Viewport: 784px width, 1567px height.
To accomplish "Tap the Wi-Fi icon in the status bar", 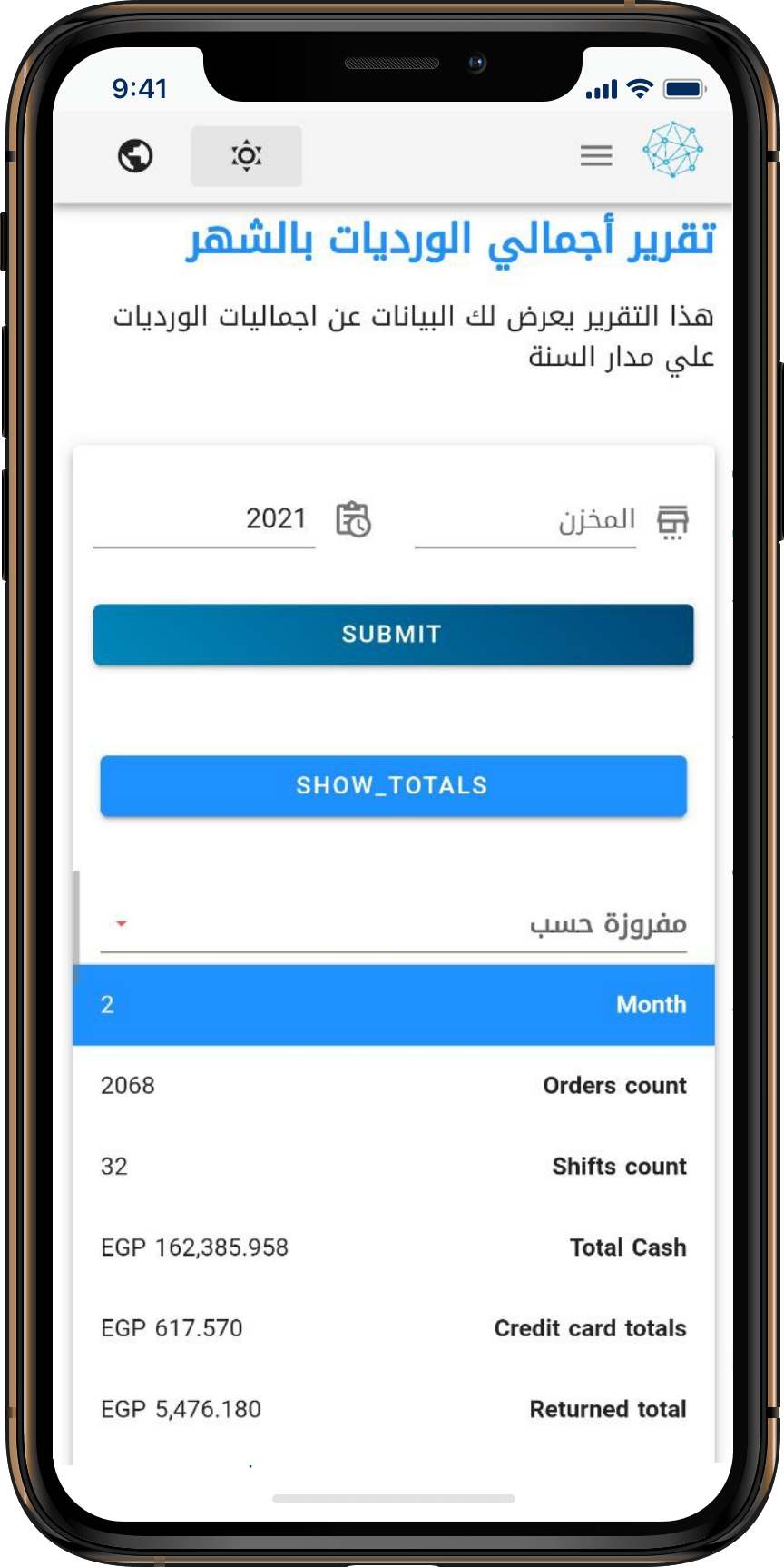I will (642, 88).
